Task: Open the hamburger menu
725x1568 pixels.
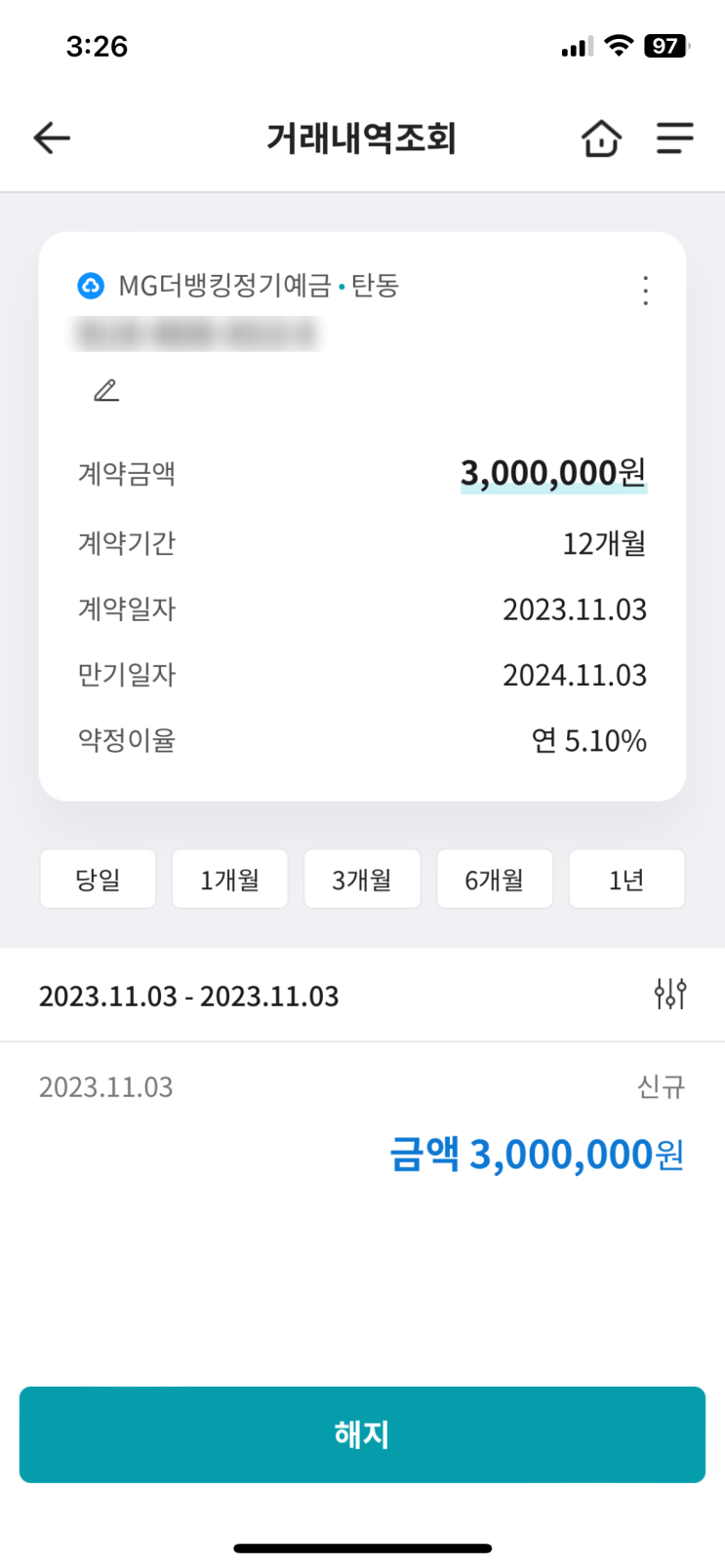Action: tap(674, 138)
